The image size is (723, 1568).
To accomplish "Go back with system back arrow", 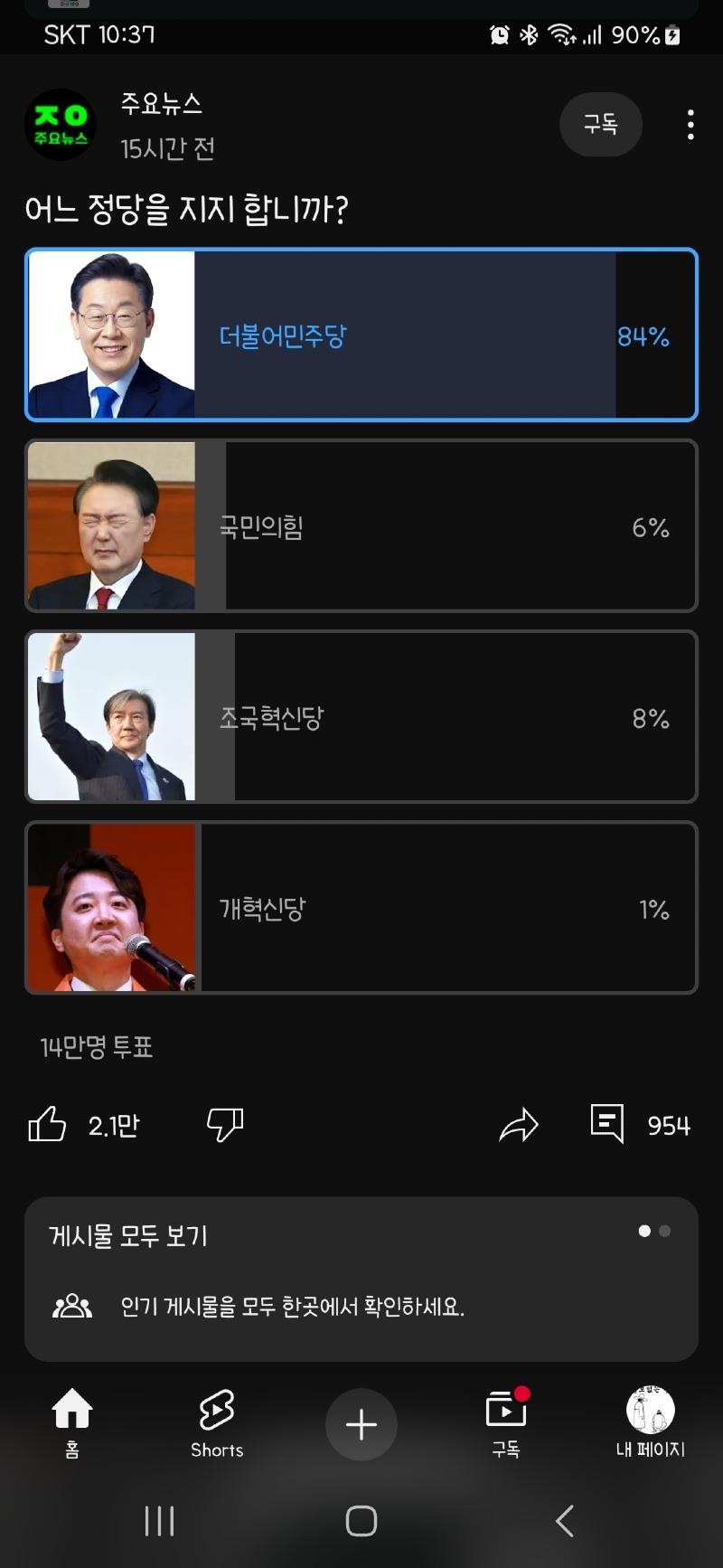I will [x=565, y=1521].
